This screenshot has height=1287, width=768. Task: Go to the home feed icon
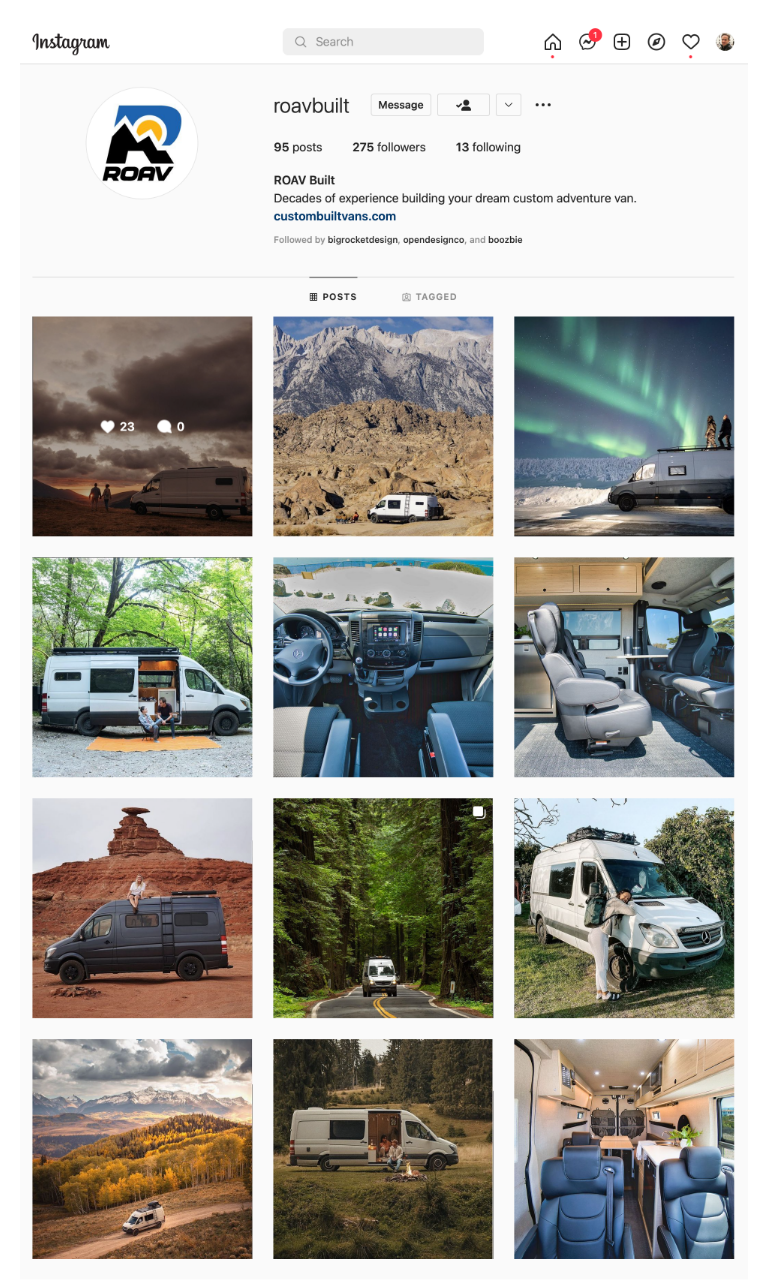click(552, 42)
